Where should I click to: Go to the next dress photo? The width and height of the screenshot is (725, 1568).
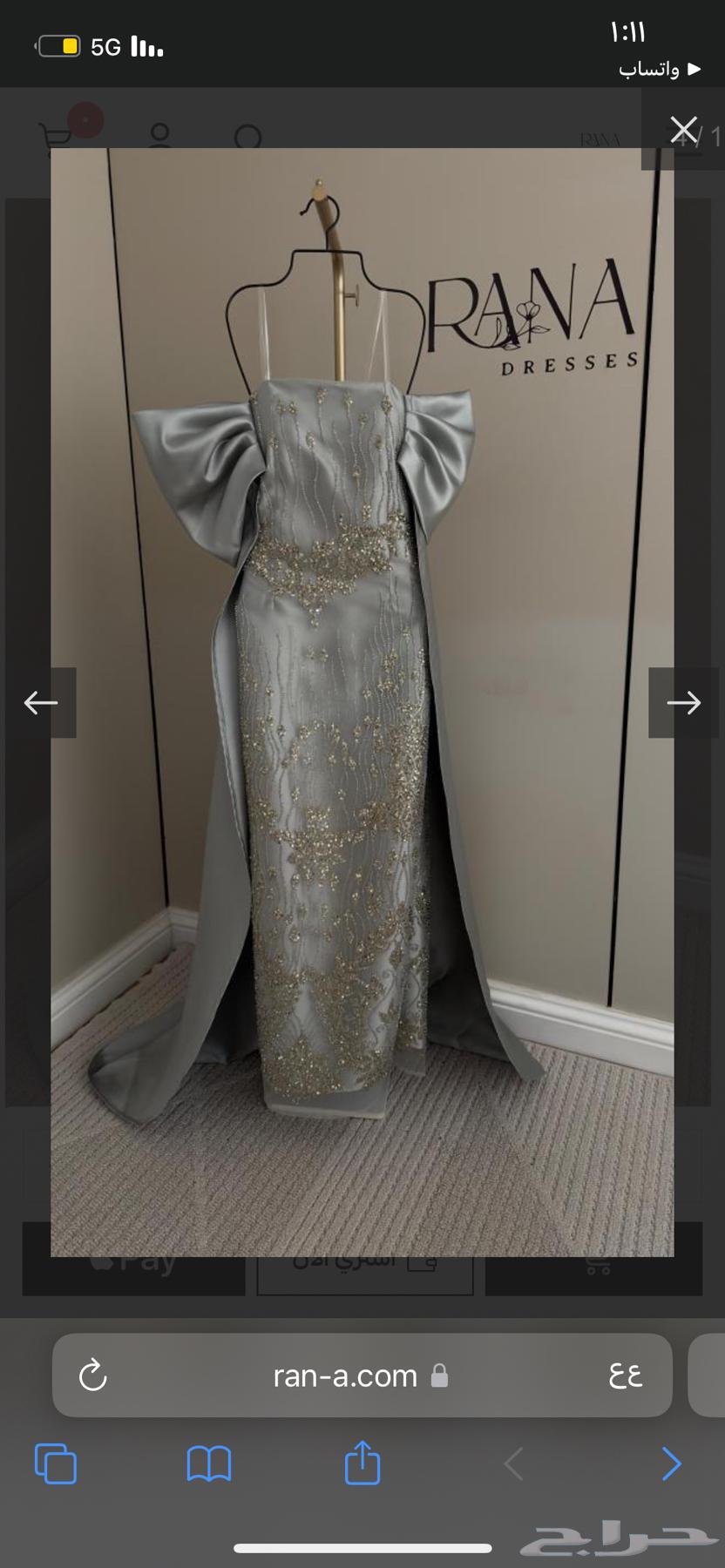pyautogui.click(x=684, y=702)
